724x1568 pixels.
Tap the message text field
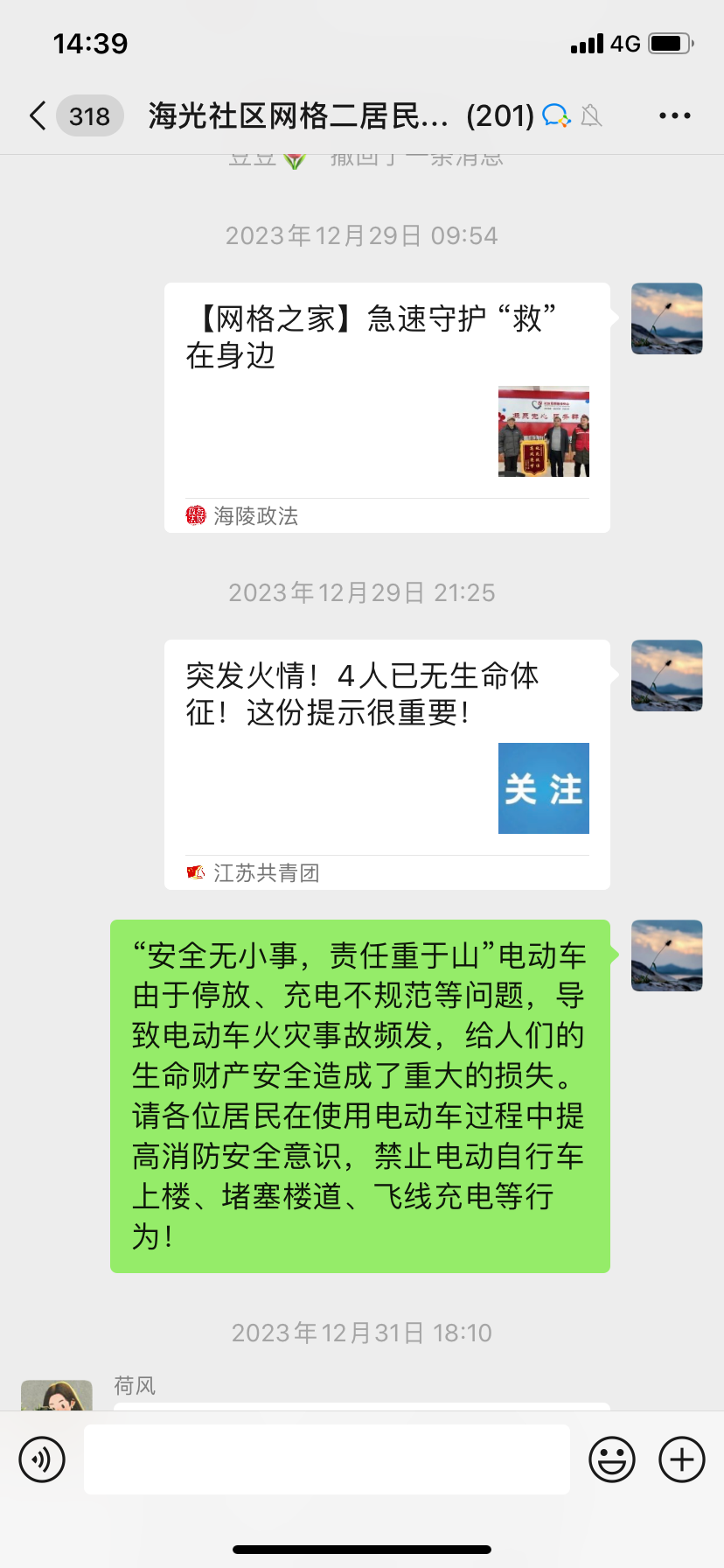point(326,1459)
